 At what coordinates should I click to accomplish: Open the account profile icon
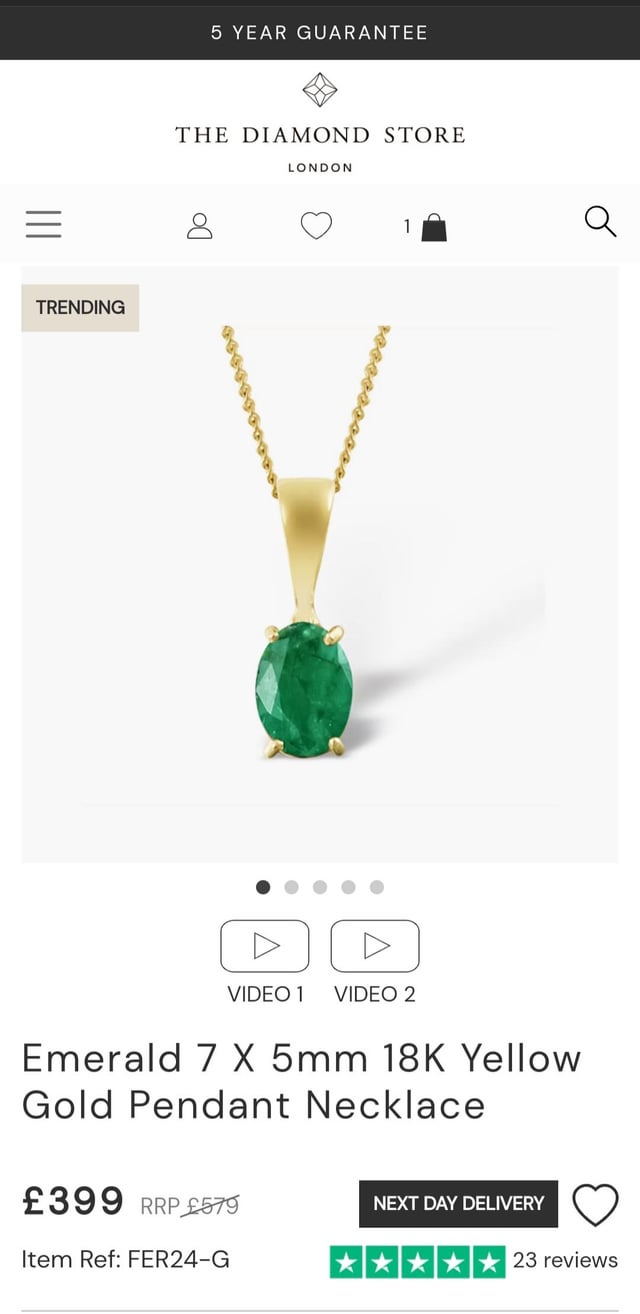pyautogui.click(x=200, y=226)
